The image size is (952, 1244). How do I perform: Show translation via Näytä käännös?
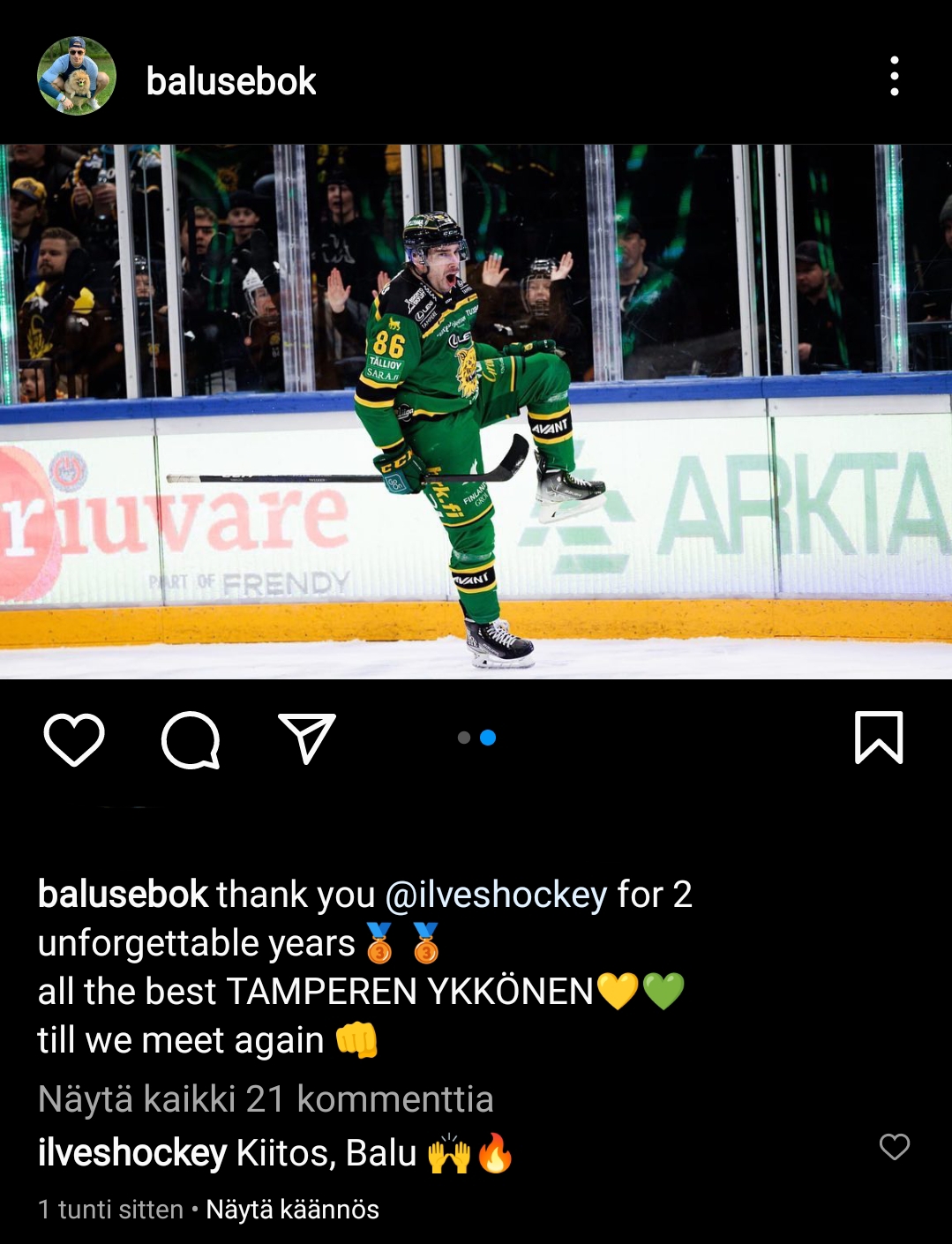292,1210
